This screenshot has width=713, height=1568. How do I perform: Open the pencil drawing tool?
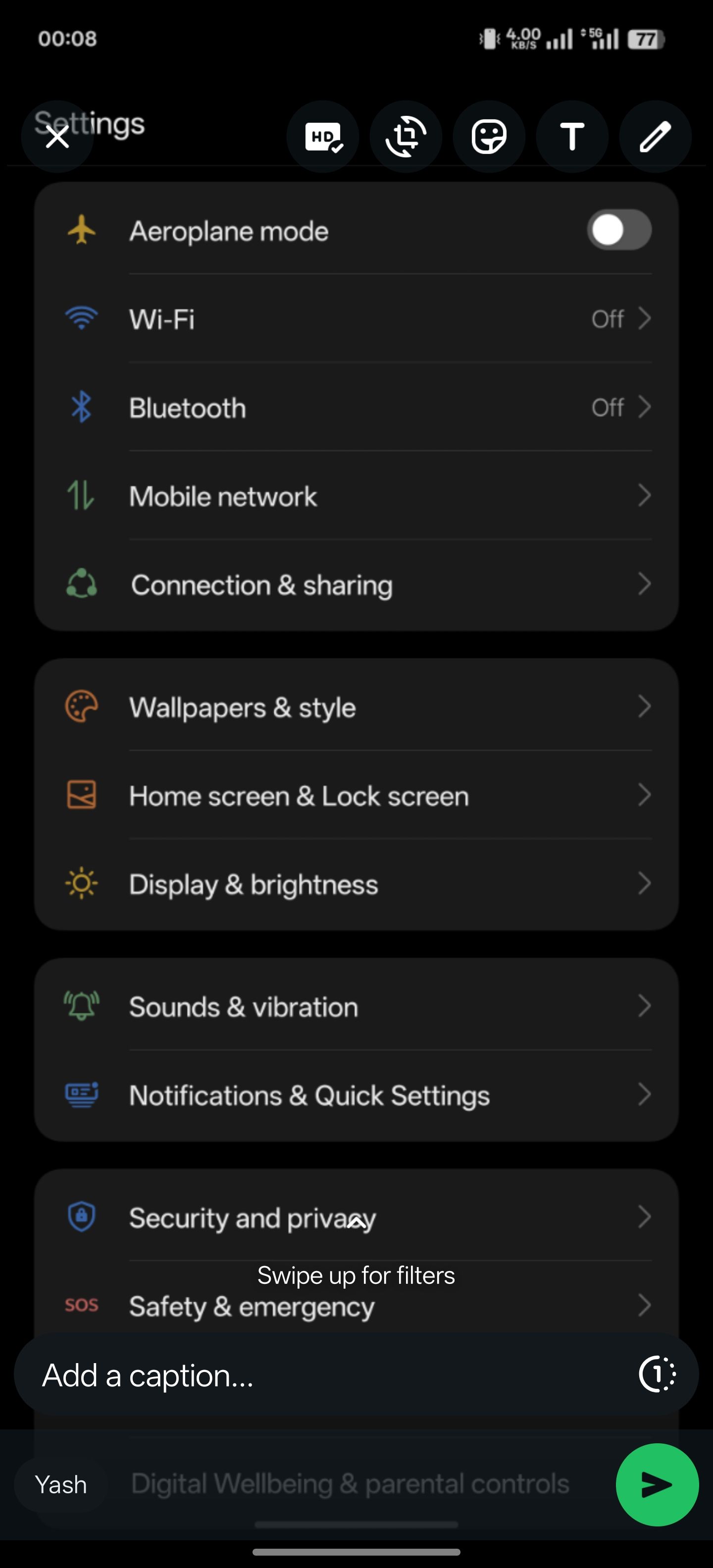[655, 137]
